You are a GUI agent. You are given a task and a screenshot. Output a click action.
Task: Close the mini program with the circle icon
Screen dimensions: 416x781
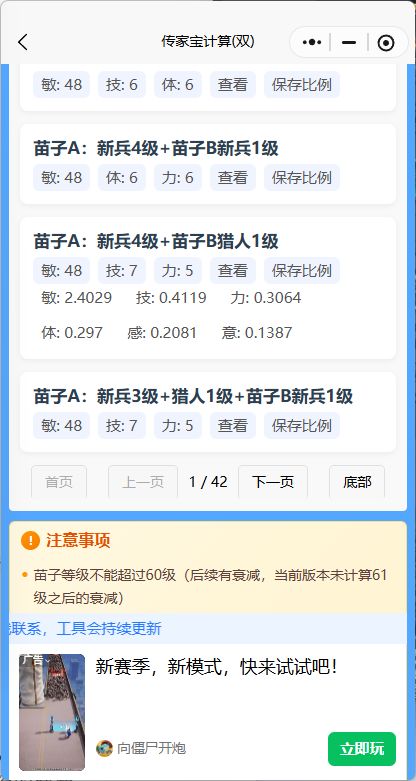386,43
